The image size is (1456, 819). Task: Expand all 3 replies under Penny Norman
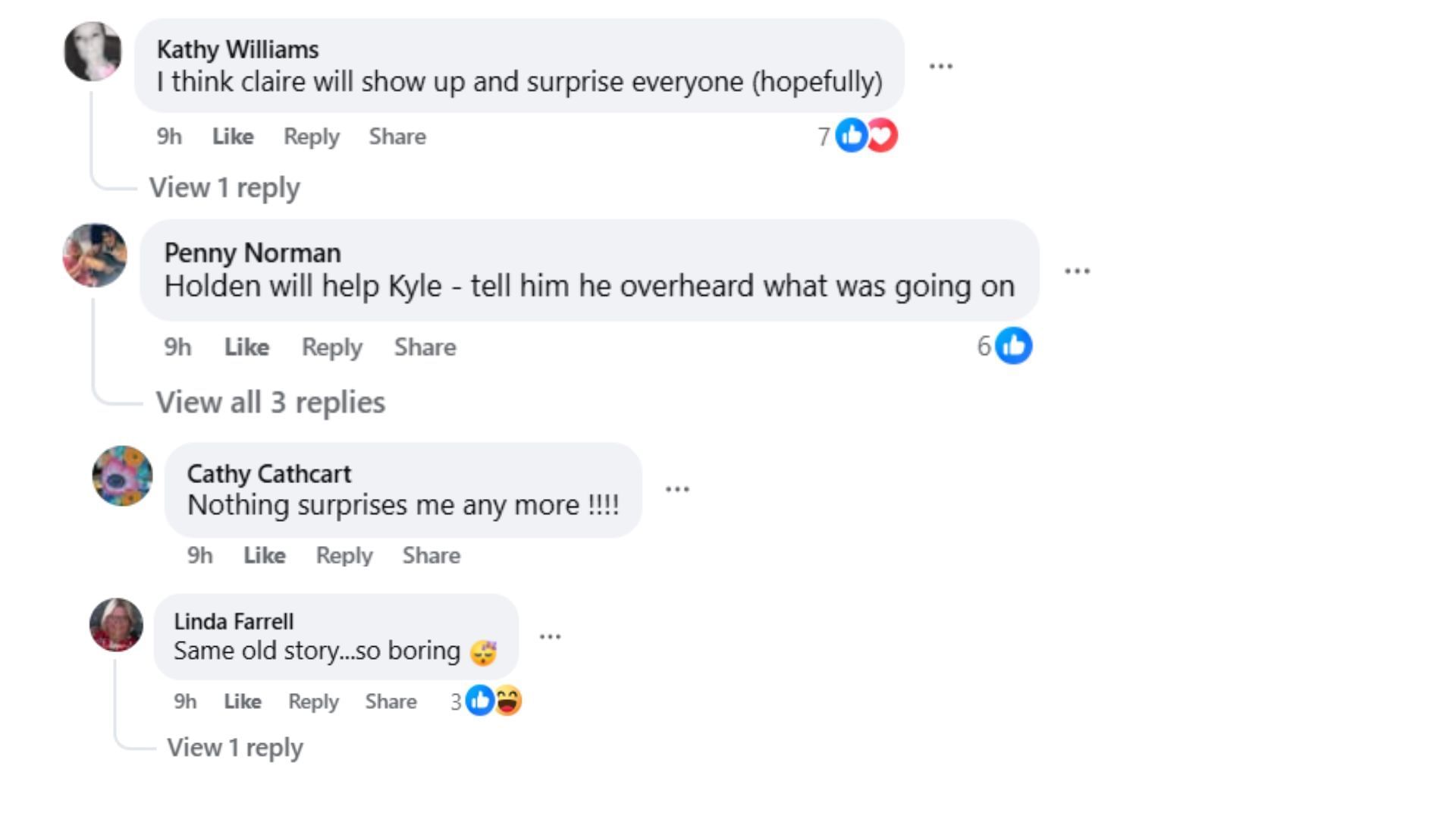pyautogui.click(x=270, y=402)
